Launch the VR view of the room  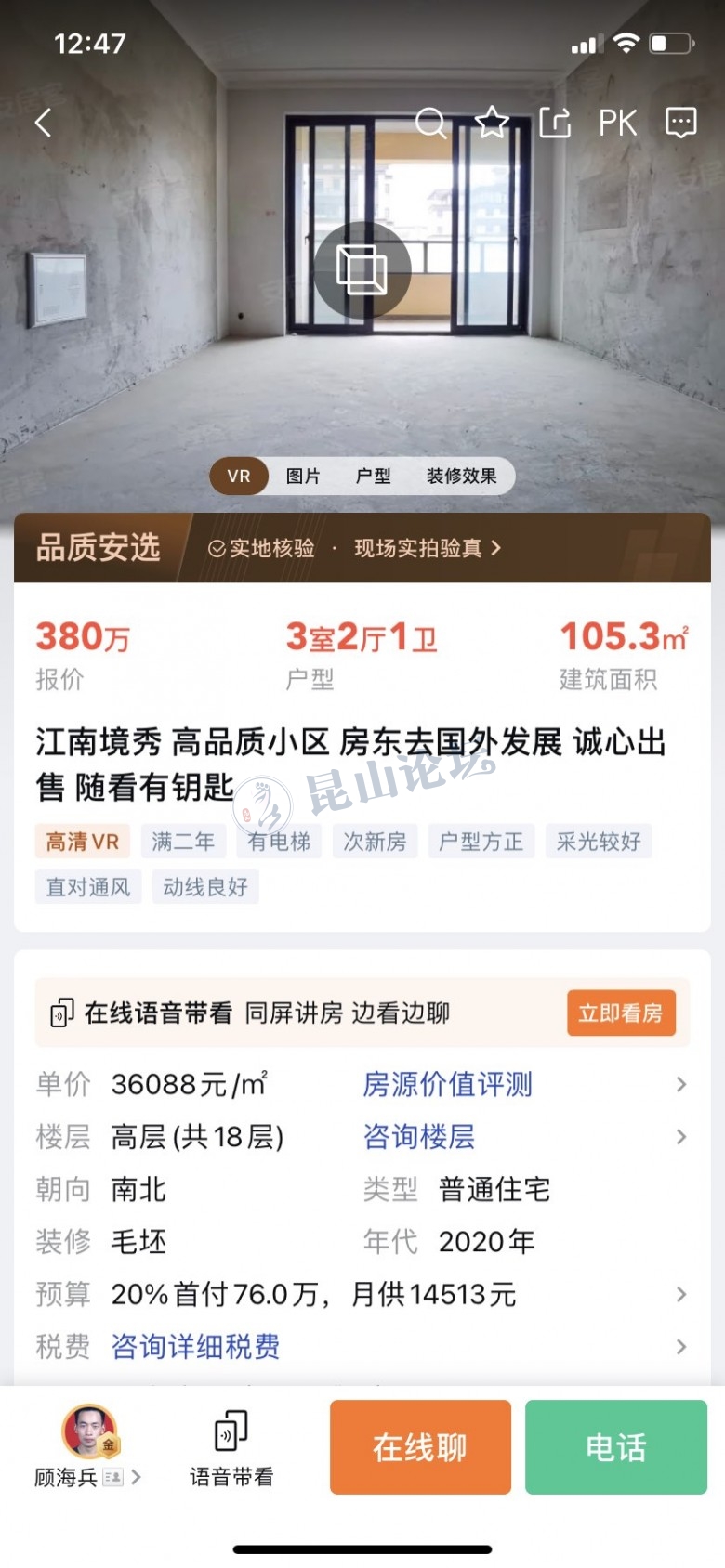pyautogui.click(x=362, y=270)
